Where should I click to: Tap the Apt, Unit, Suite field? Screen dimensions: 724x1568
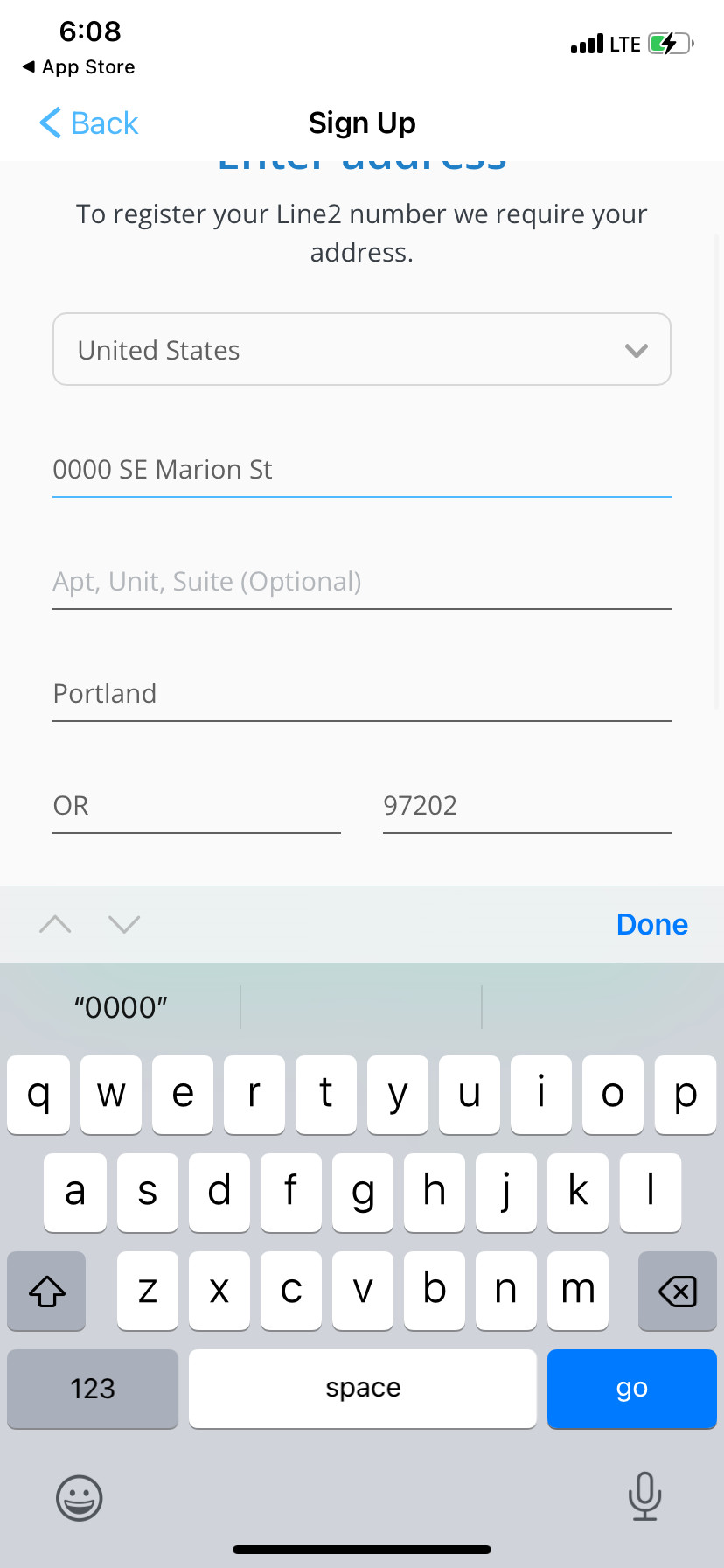tap(362, 582)
